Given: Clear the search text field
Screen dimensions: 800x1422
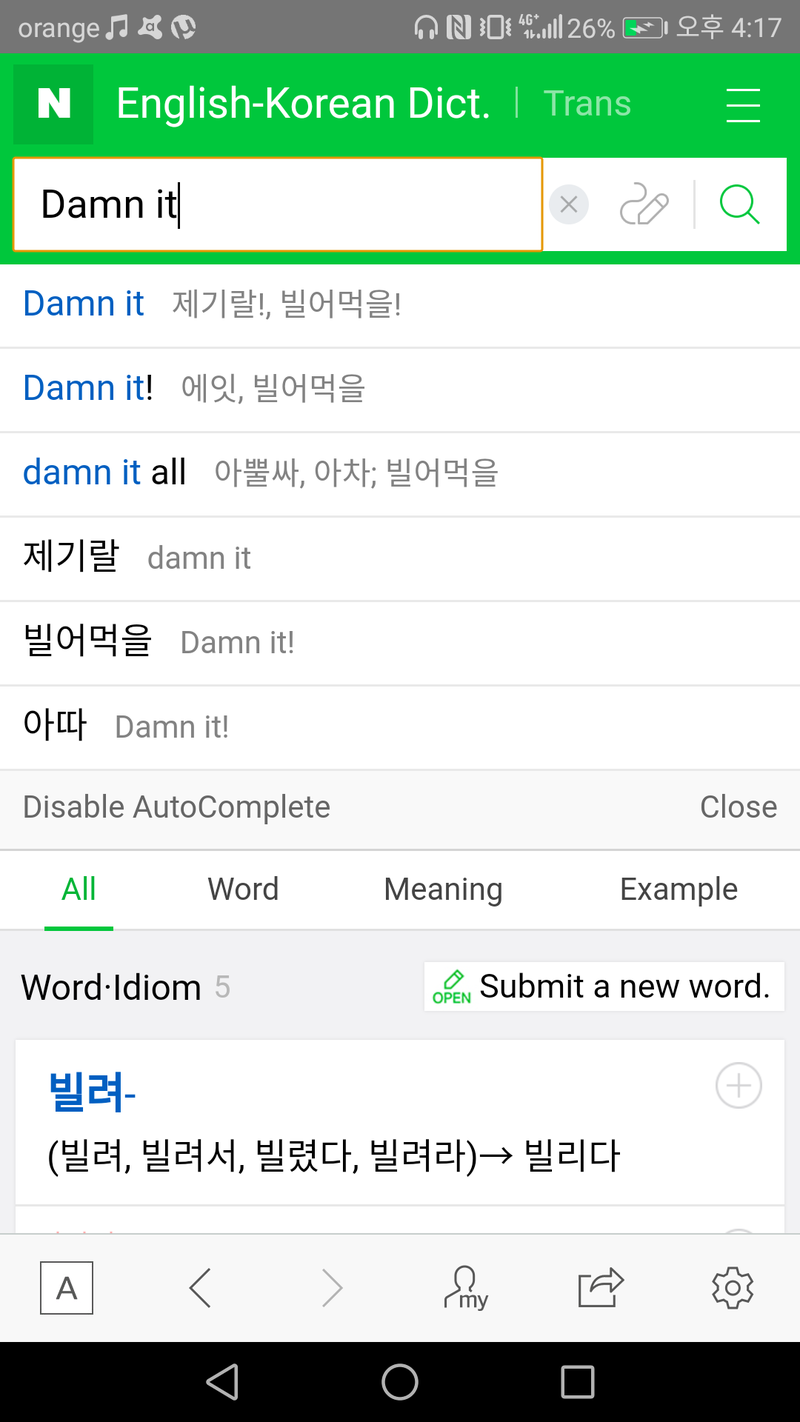Looking at the screenshot, I should coord(569,206).
